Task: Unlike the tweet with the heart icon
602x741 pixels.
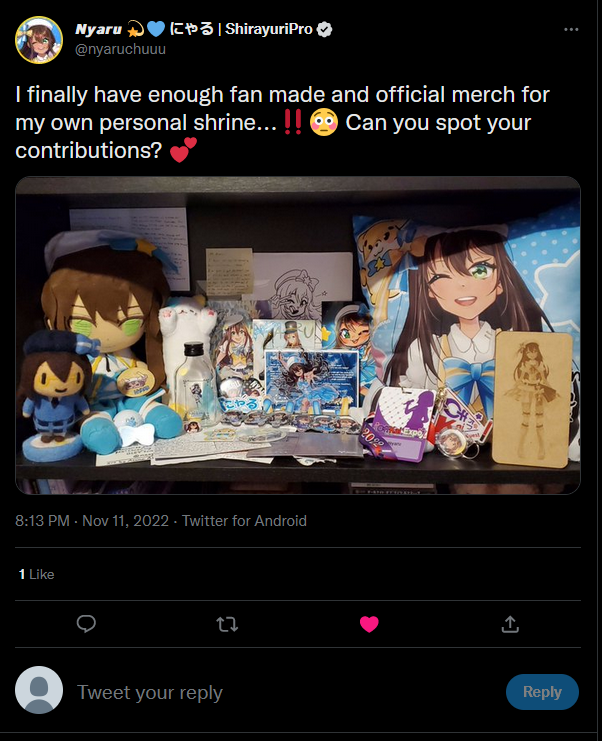Action: [369, 624]
